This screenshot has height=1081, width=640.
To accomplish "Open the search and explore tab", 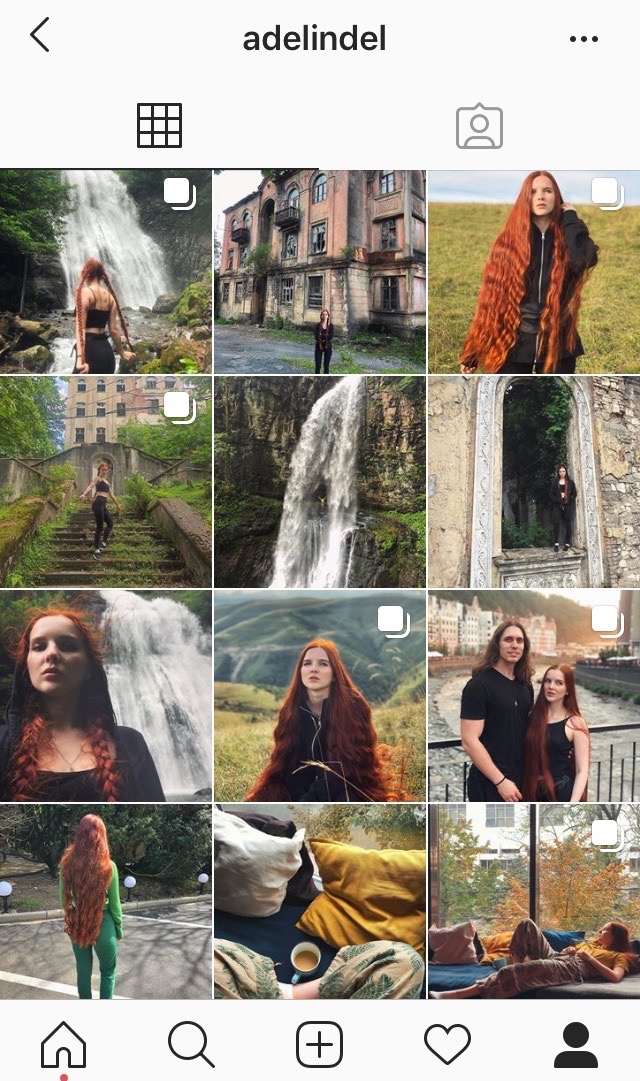I will pyautogui.click(x=191, y=1045).
